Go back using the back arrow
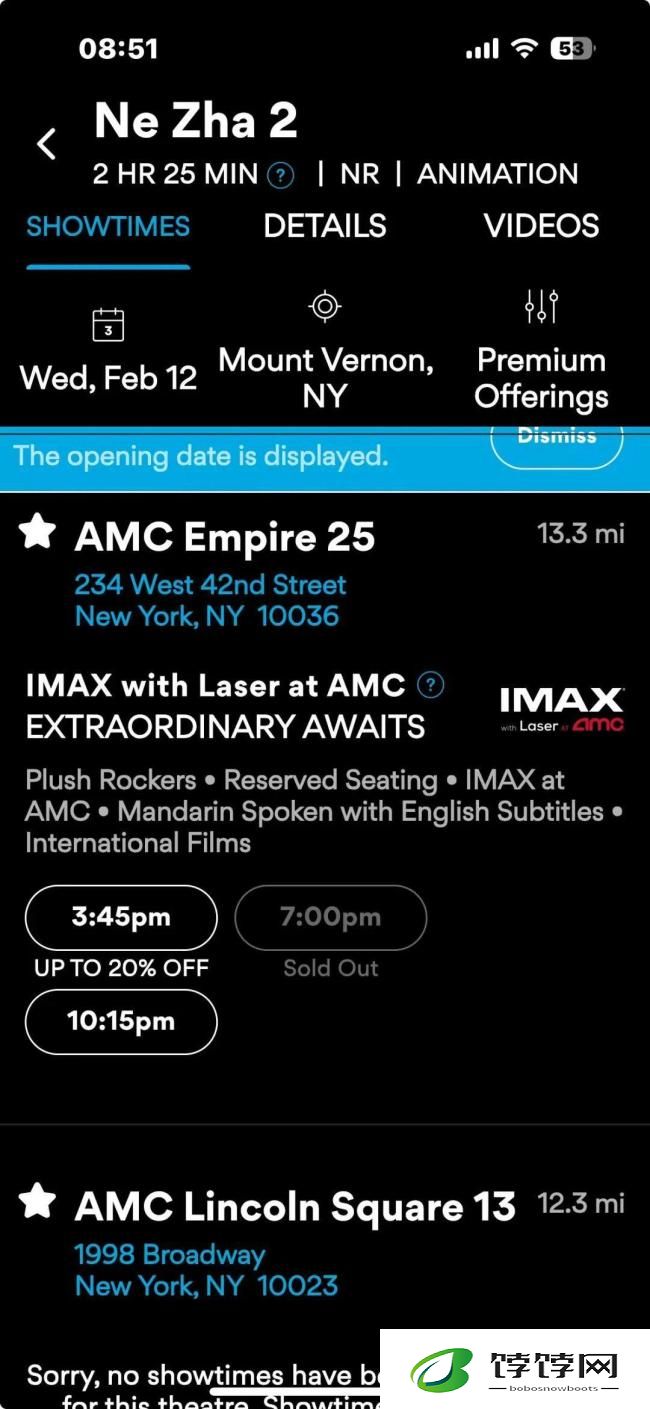 pos(46,144)
